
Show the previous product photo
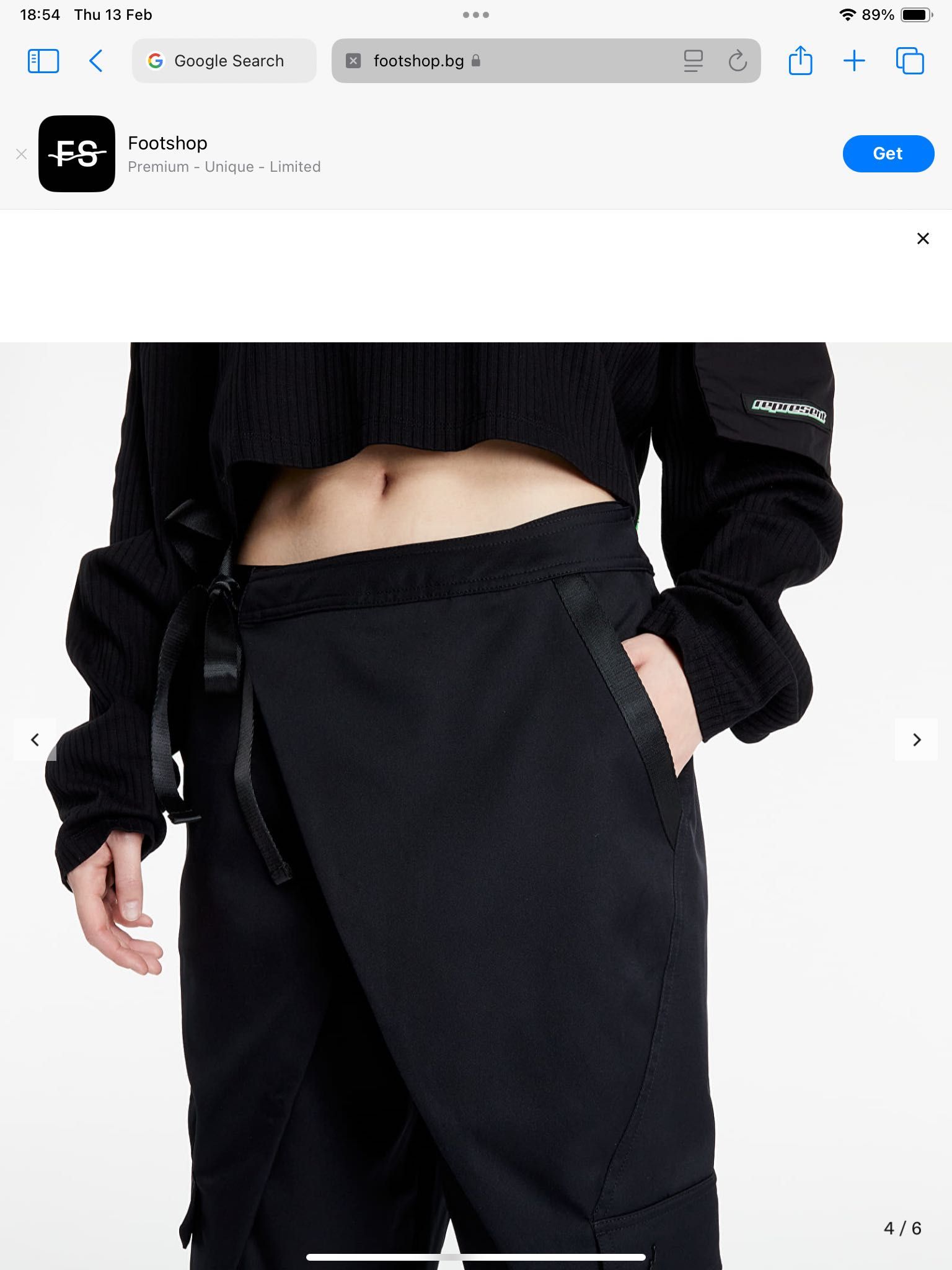[35, 739]
